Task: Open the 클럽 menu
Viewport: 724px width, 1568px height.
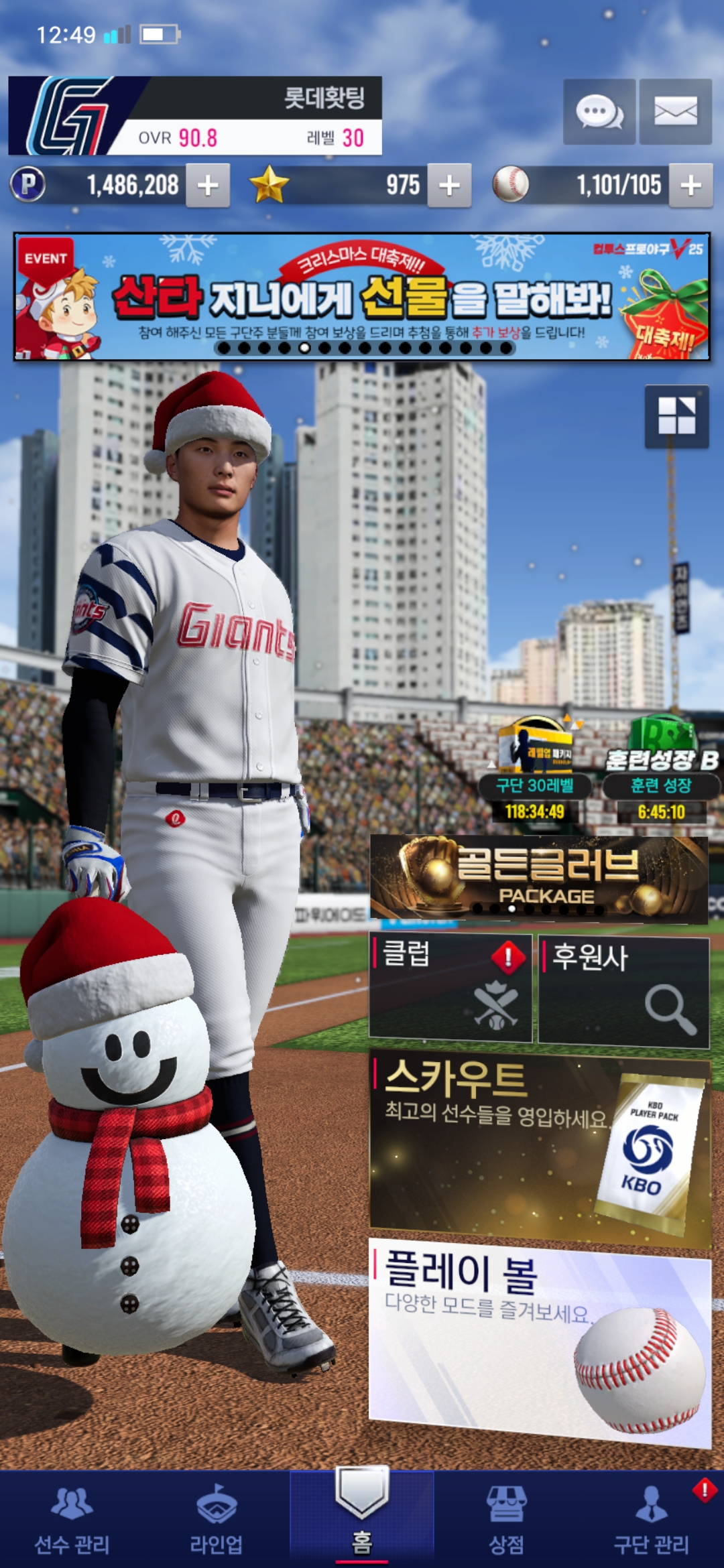Action: pos(450,988)
